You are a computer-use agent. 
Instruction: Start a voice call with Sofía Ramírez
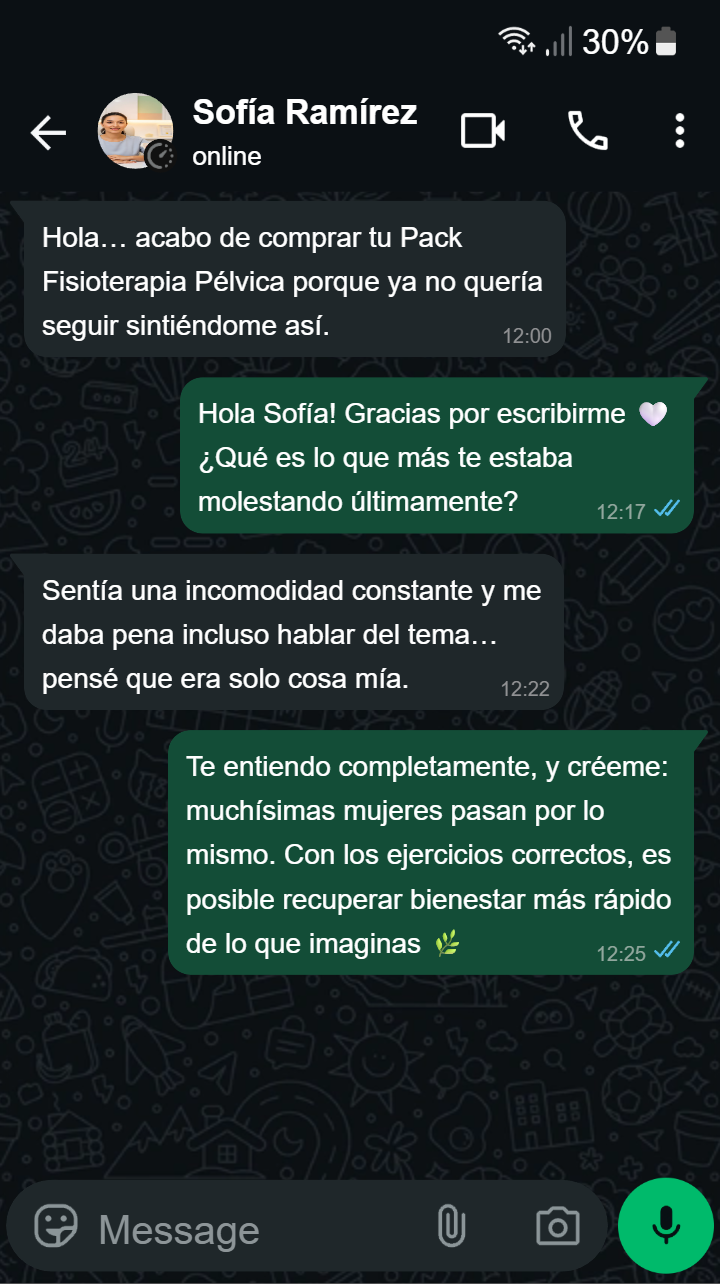586,131
